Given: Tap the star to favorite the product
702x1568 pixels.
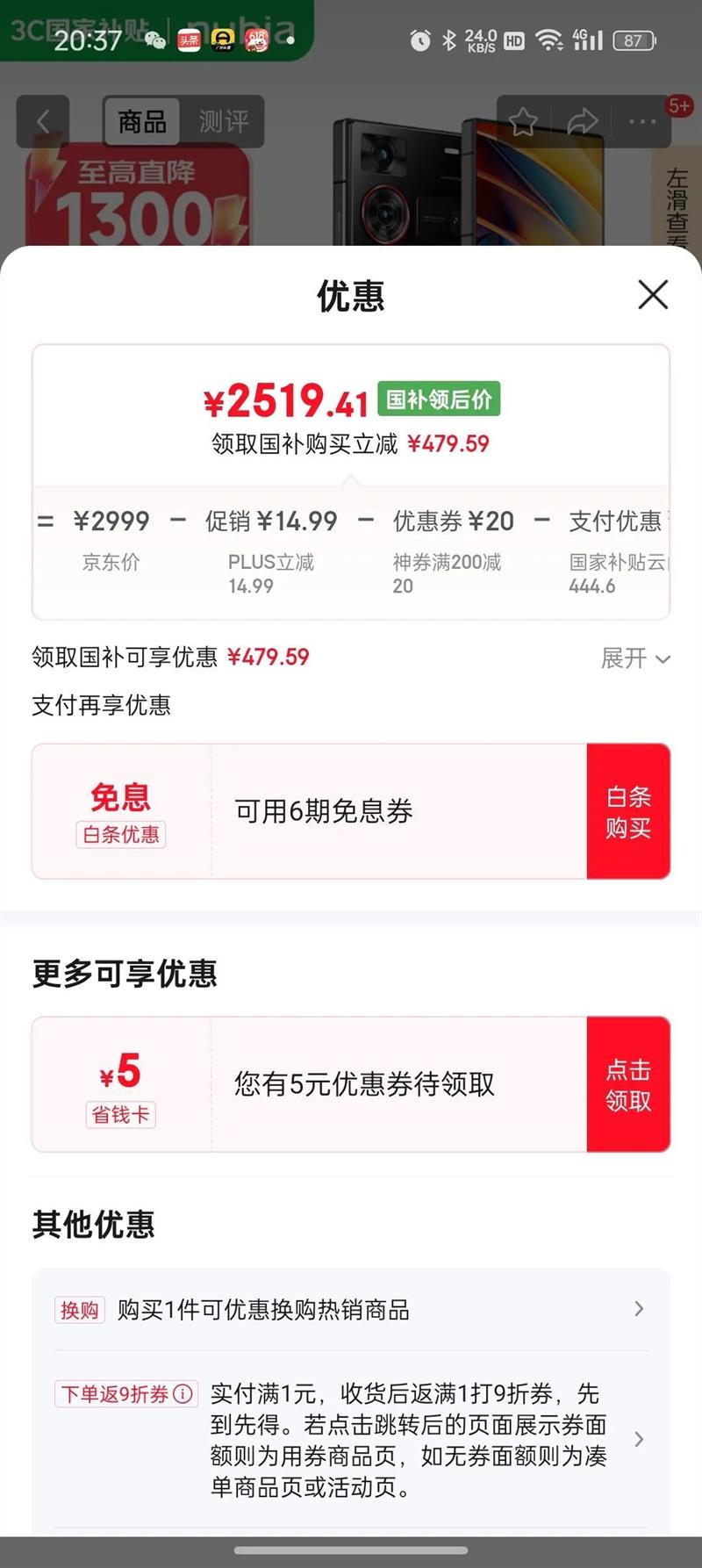Looking at the screenshot, I should click(x=523, y=123).
